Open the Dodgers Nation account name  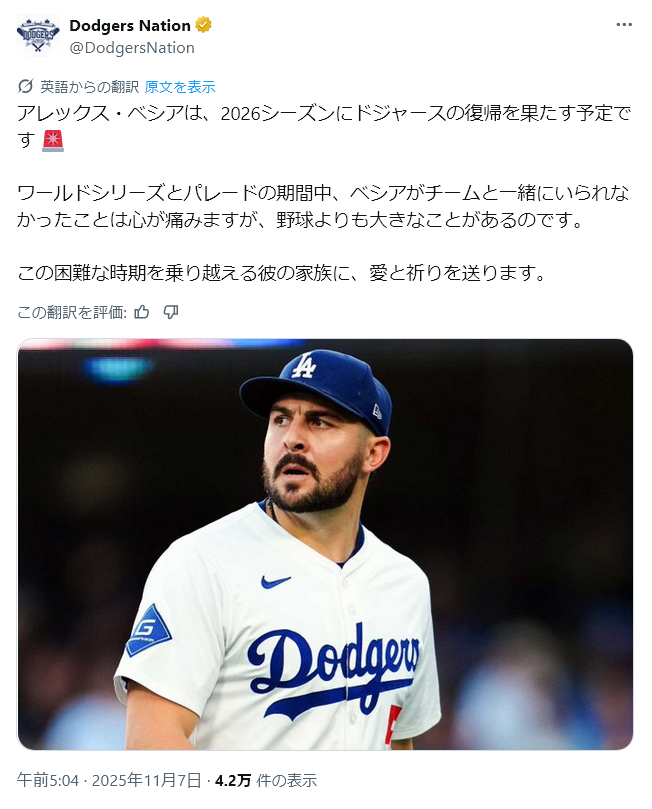point(129,25)
